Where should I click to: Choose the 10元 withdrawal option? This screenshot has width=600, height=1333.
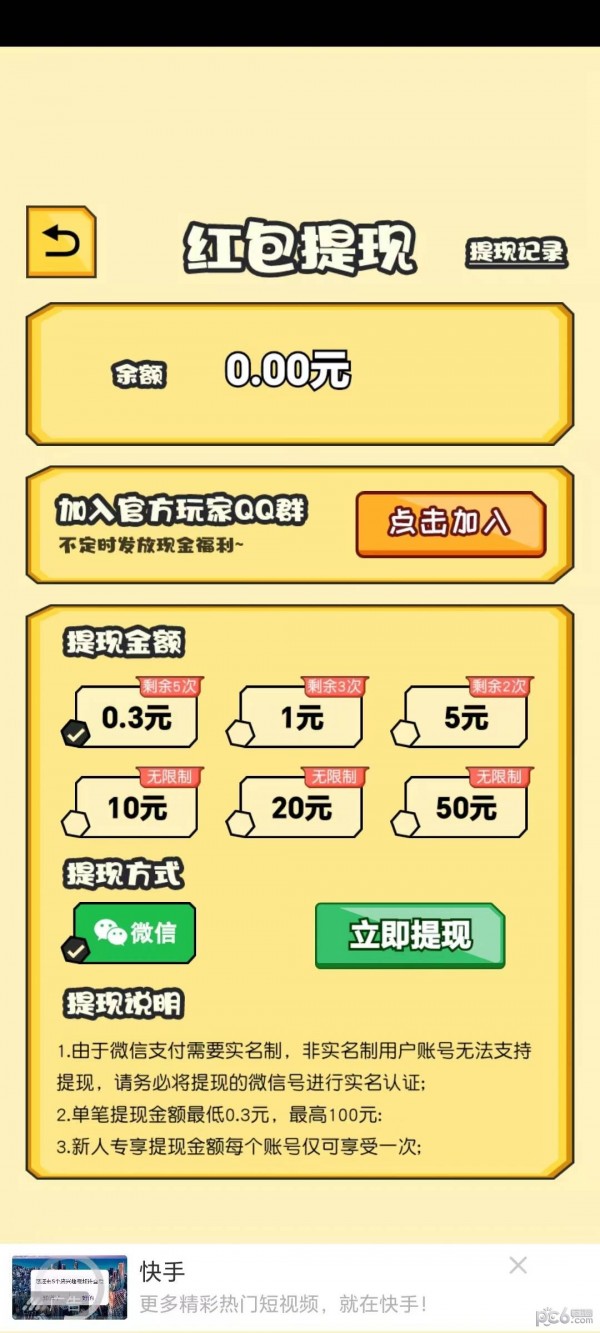pyautogui.click(x=137, y=807)
